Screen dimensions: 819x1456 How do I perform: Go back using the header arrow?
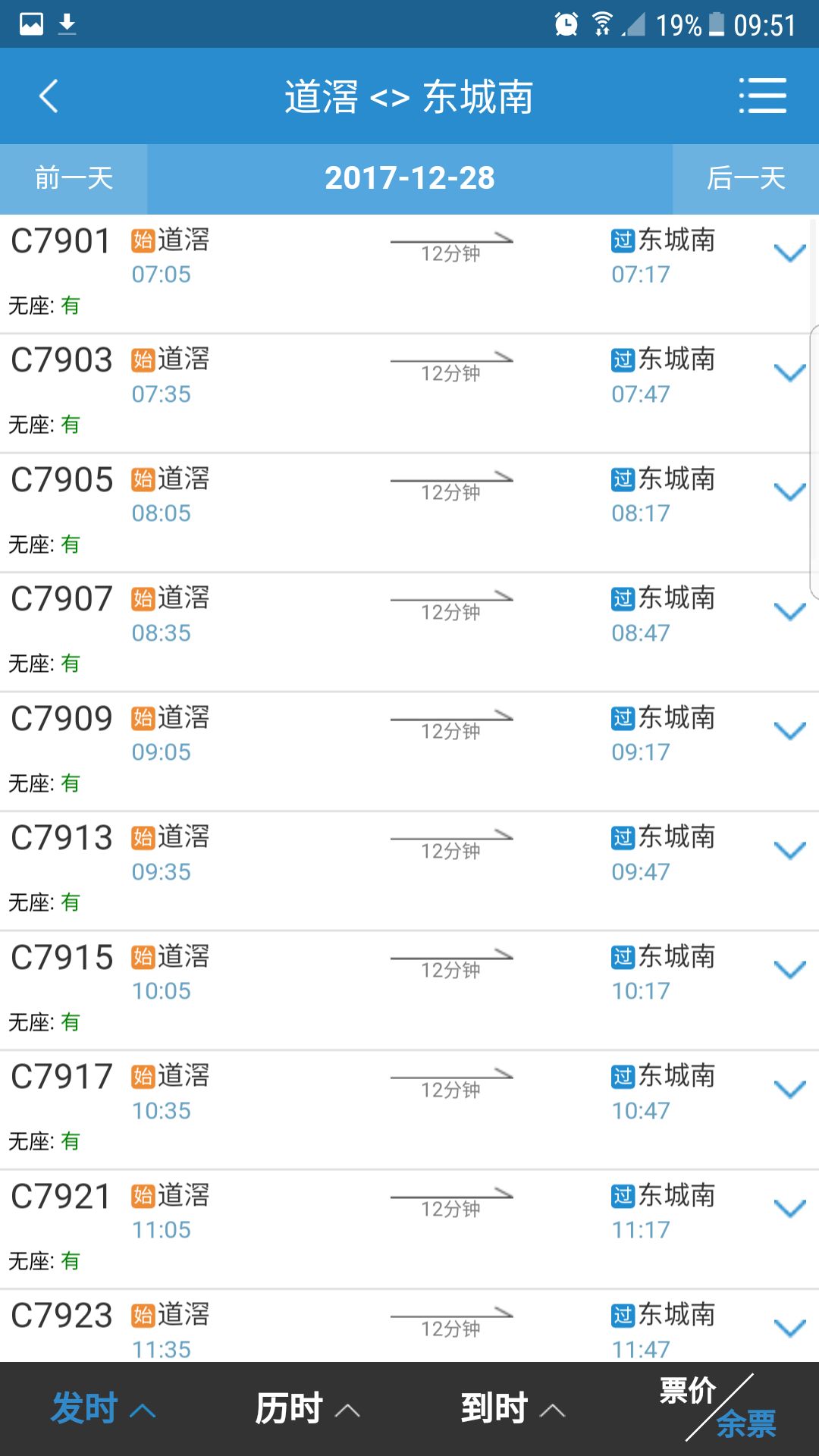pyautogui.click(x=49, y=96)
